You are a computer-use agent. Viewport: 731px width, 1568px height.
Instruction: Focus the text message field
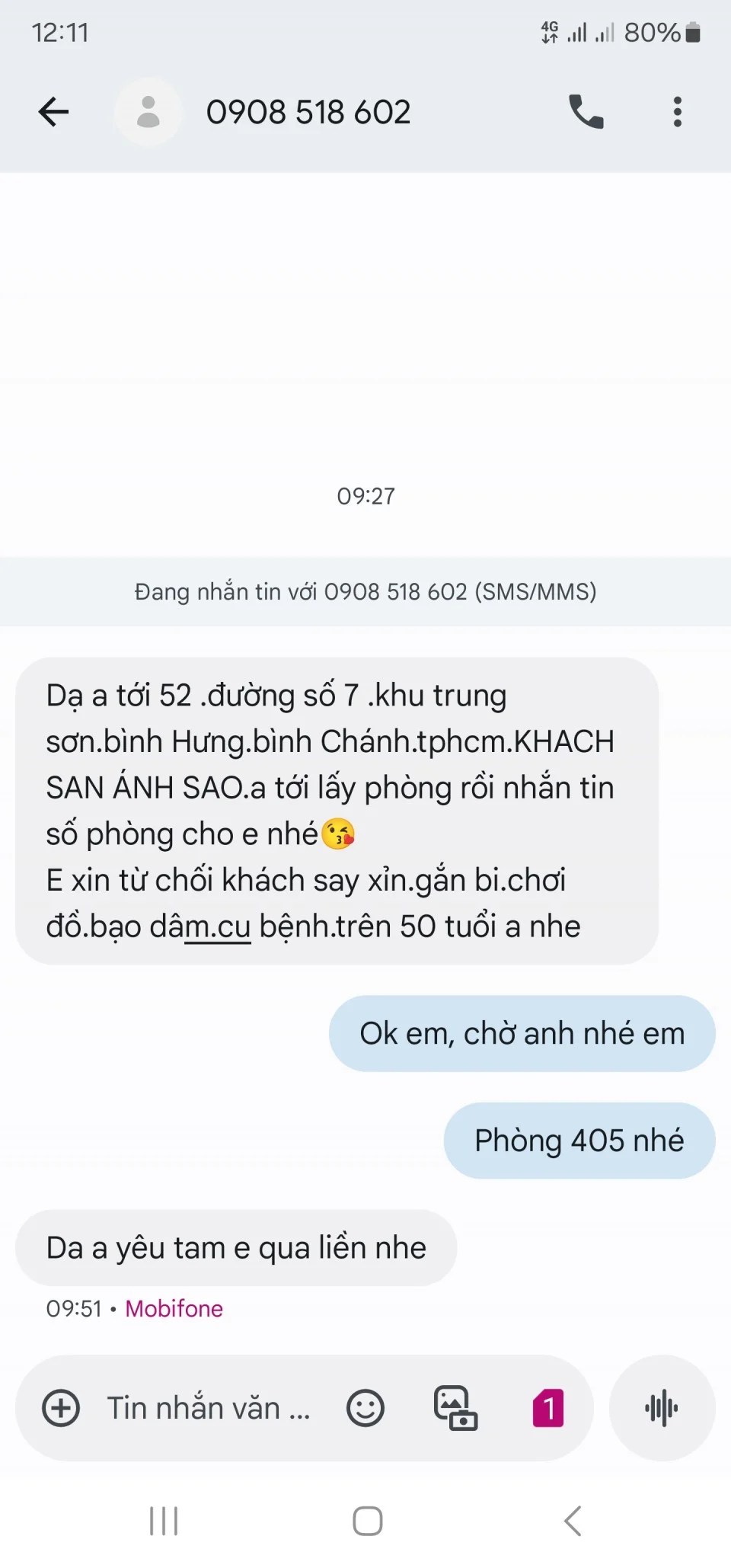pos(209,1408)
